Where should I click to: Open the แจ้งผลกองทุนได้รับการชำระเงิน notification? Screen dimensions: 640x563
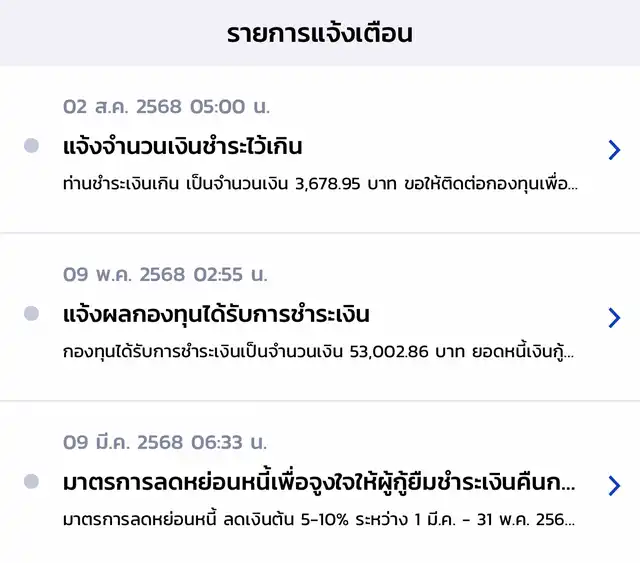[x=320, y=317]
